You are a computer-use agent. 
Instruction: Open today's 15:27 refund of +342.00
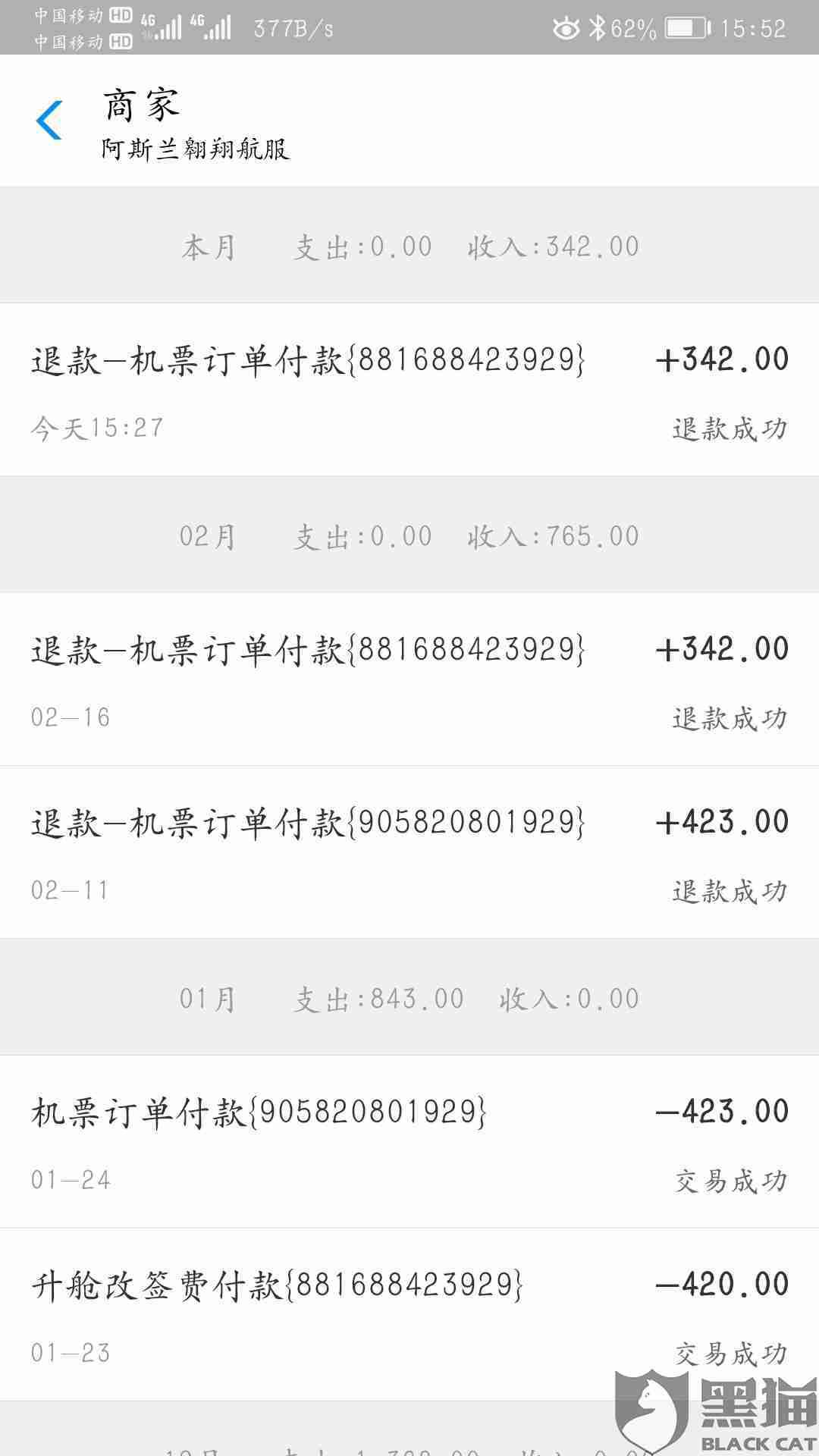(x=409, y=391)
